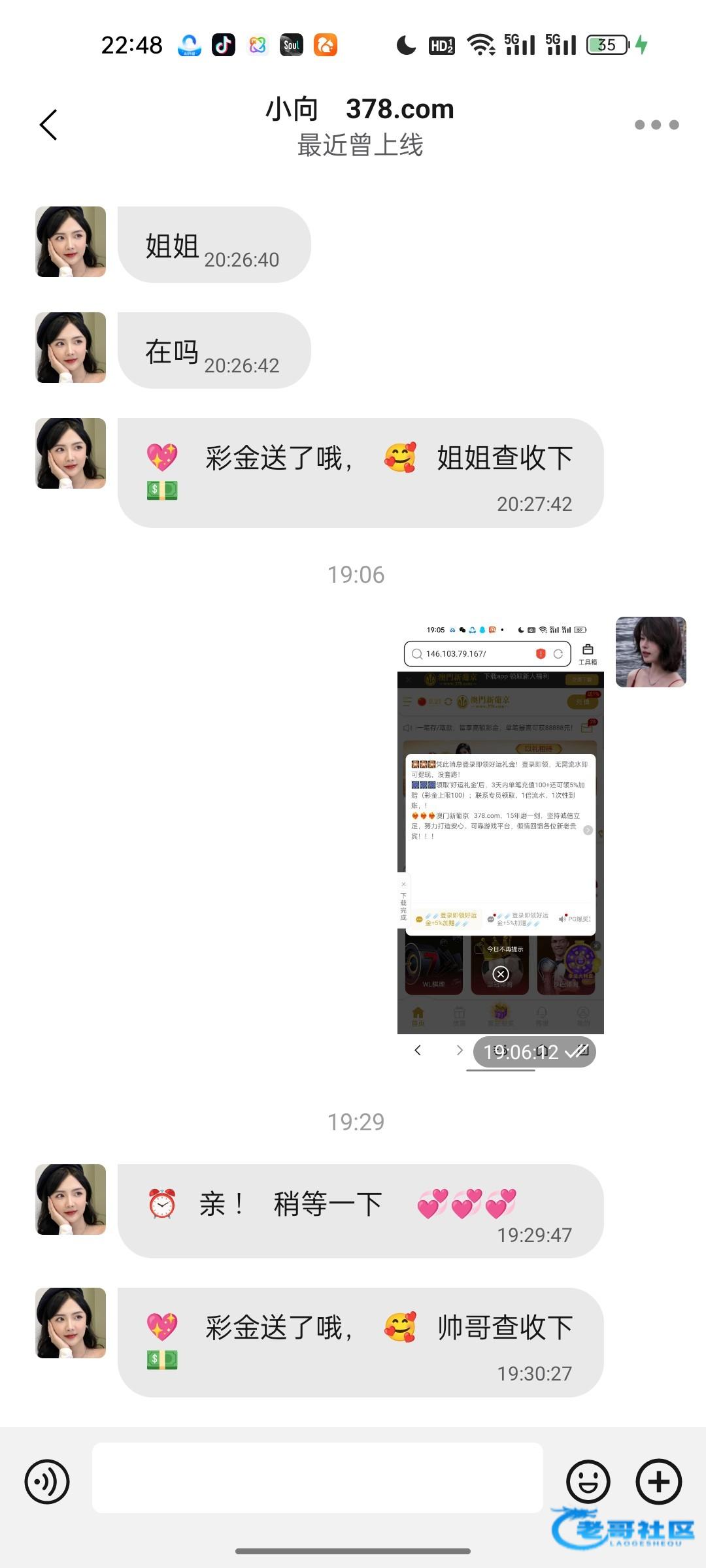This screenshot has height=1568, width=706.
Task: Open the emoji picker
Action: click(588, 1482)
